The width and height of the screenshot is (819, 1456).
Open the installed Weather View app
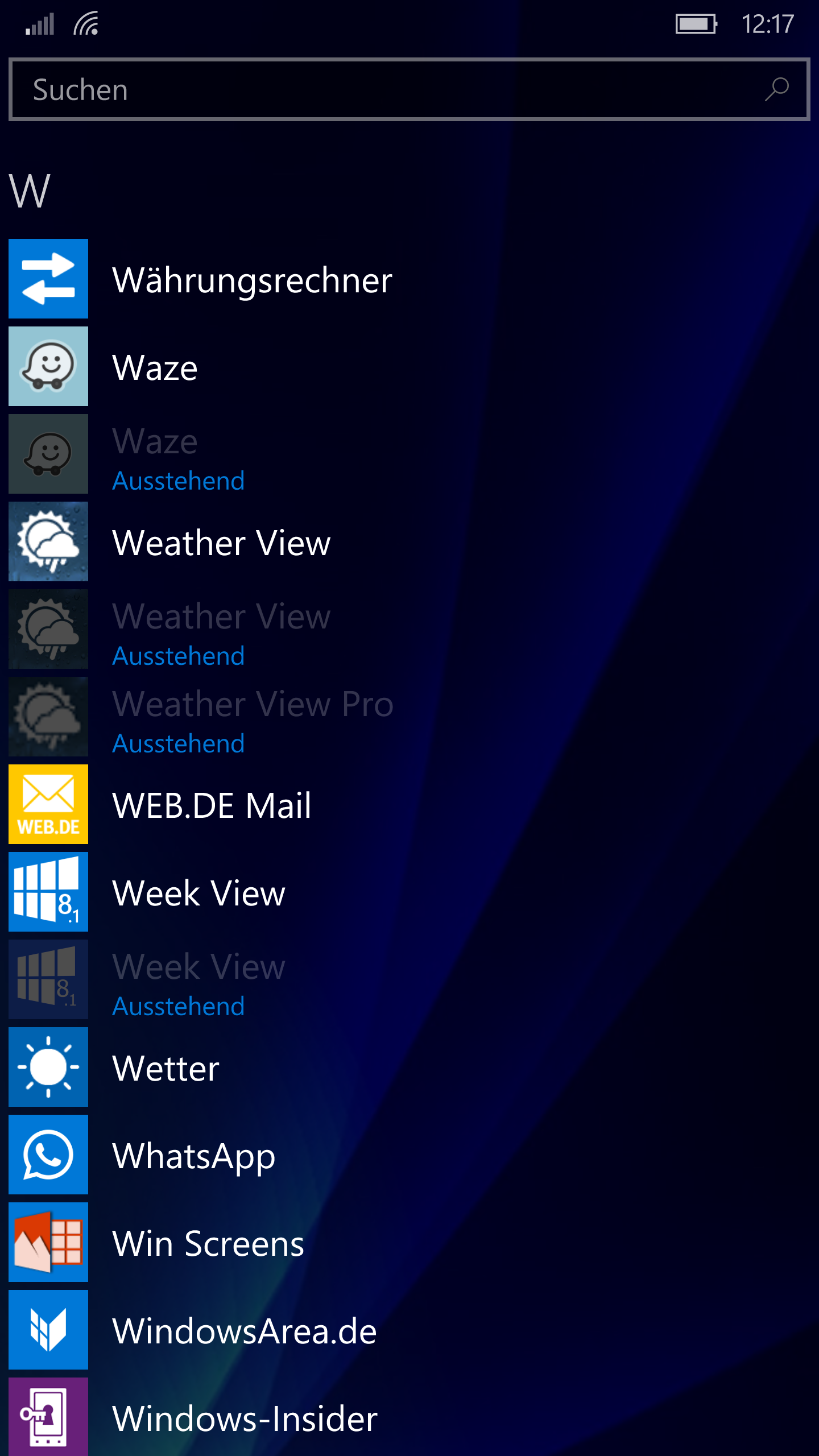[409, 541]
